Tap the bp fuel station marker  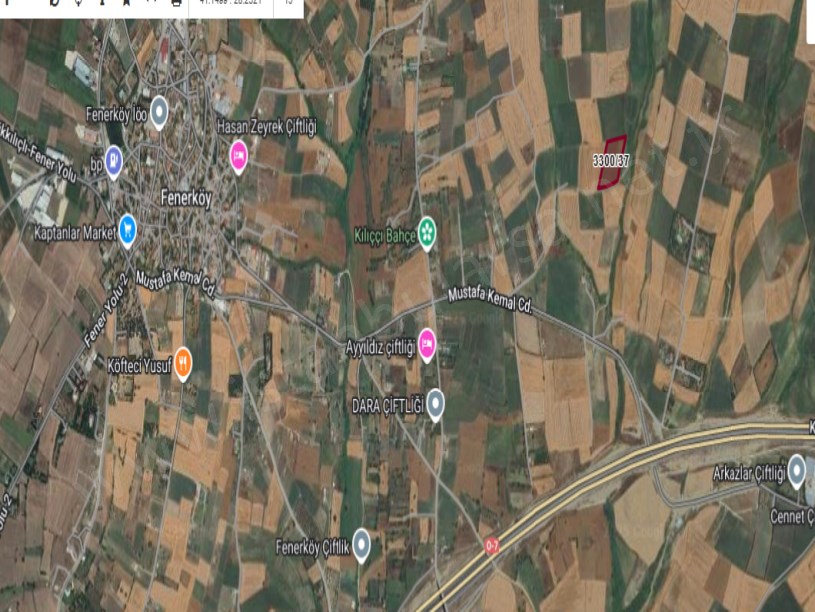114,156
